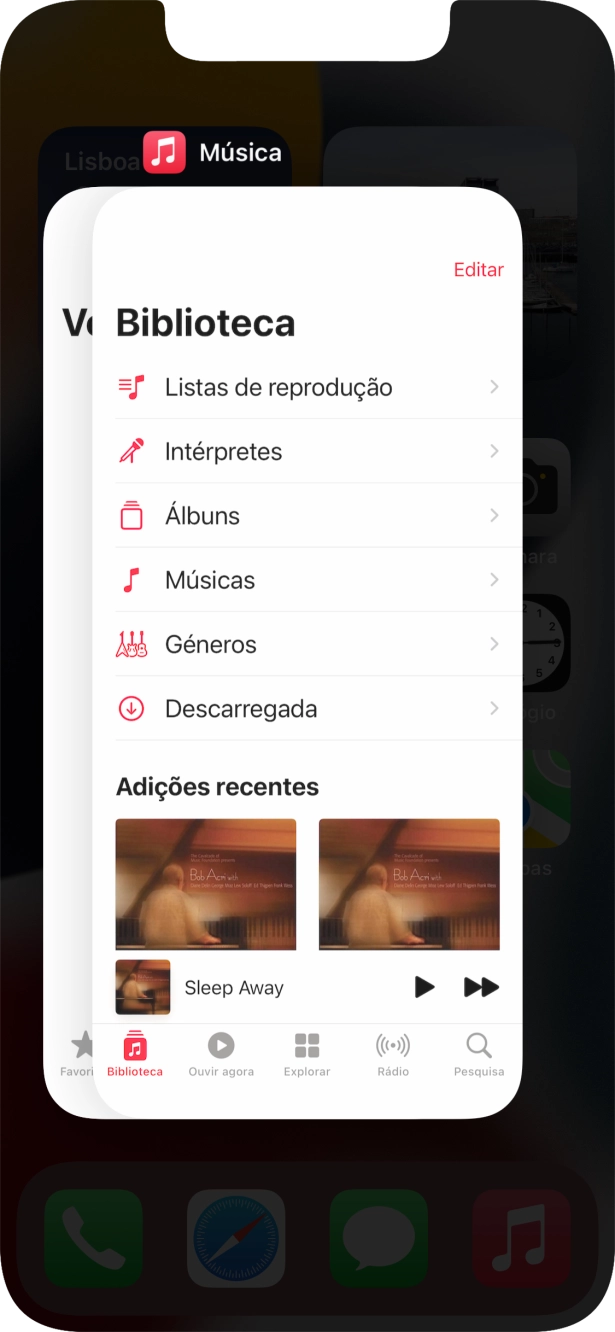Select the Biblioteca tab
This screenshot has width=615, height=1332.
click(x=135, y=1054)
